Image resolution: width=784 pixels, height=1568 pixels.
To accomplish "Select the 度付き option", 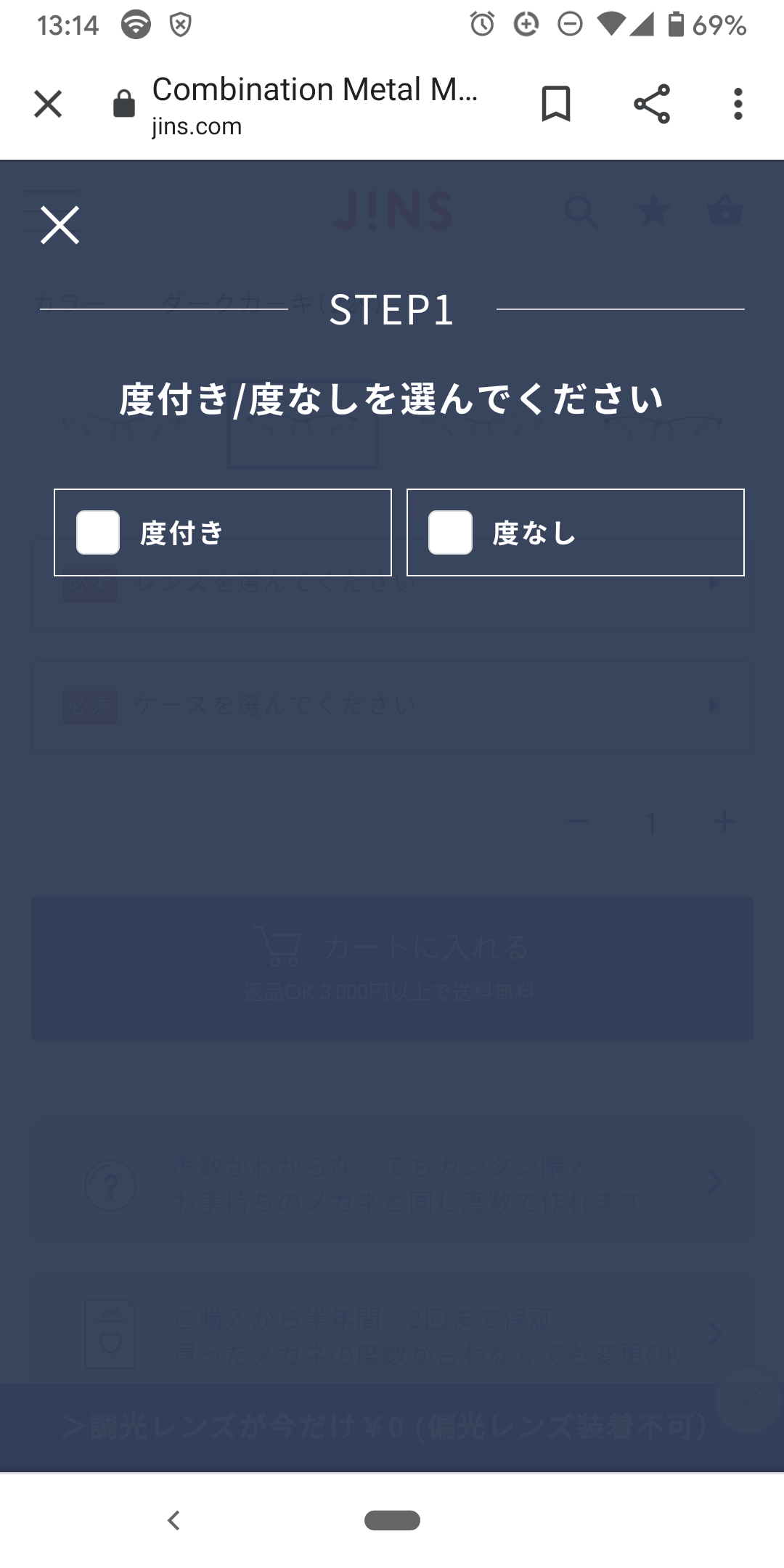I will (x=223, y=533).
